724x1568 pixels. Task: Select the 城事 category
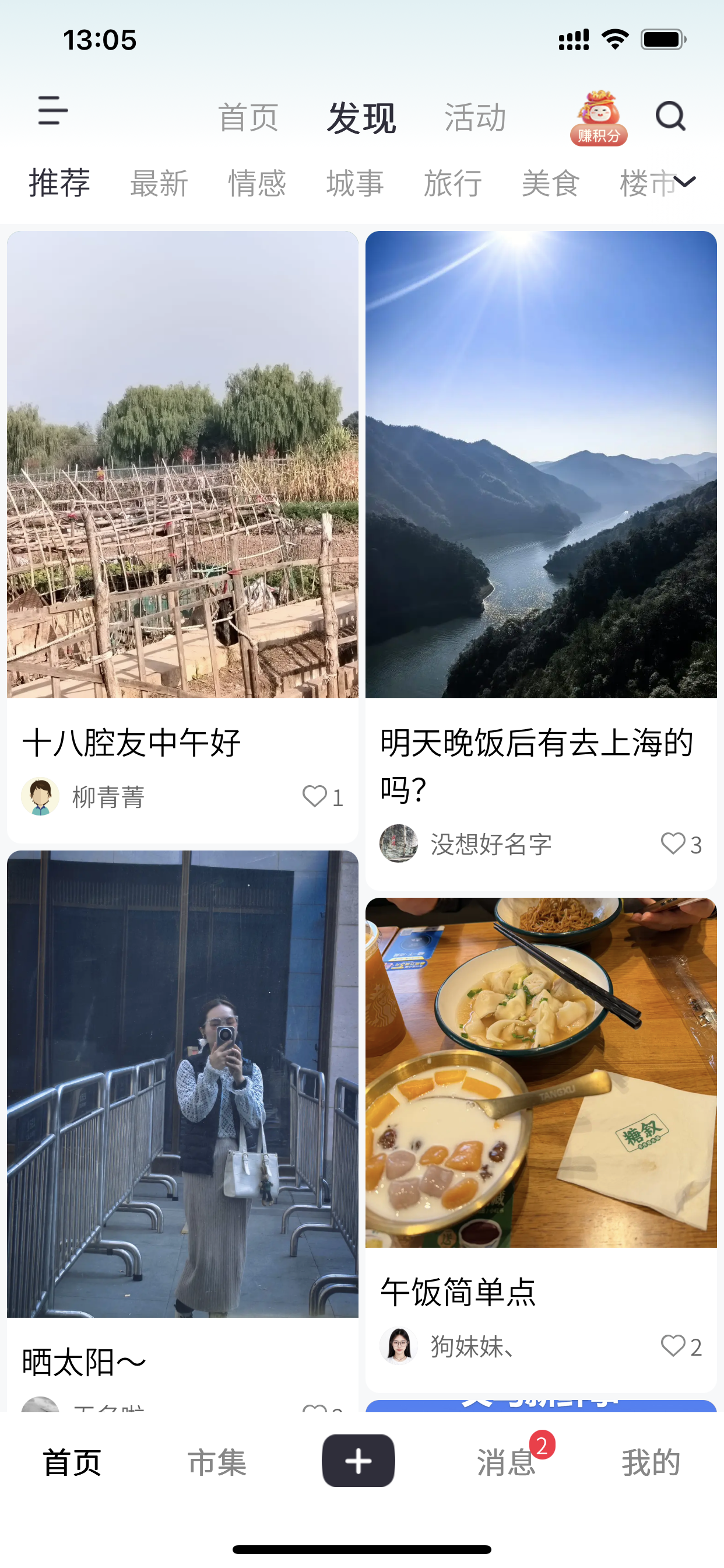tap(354, 183)
